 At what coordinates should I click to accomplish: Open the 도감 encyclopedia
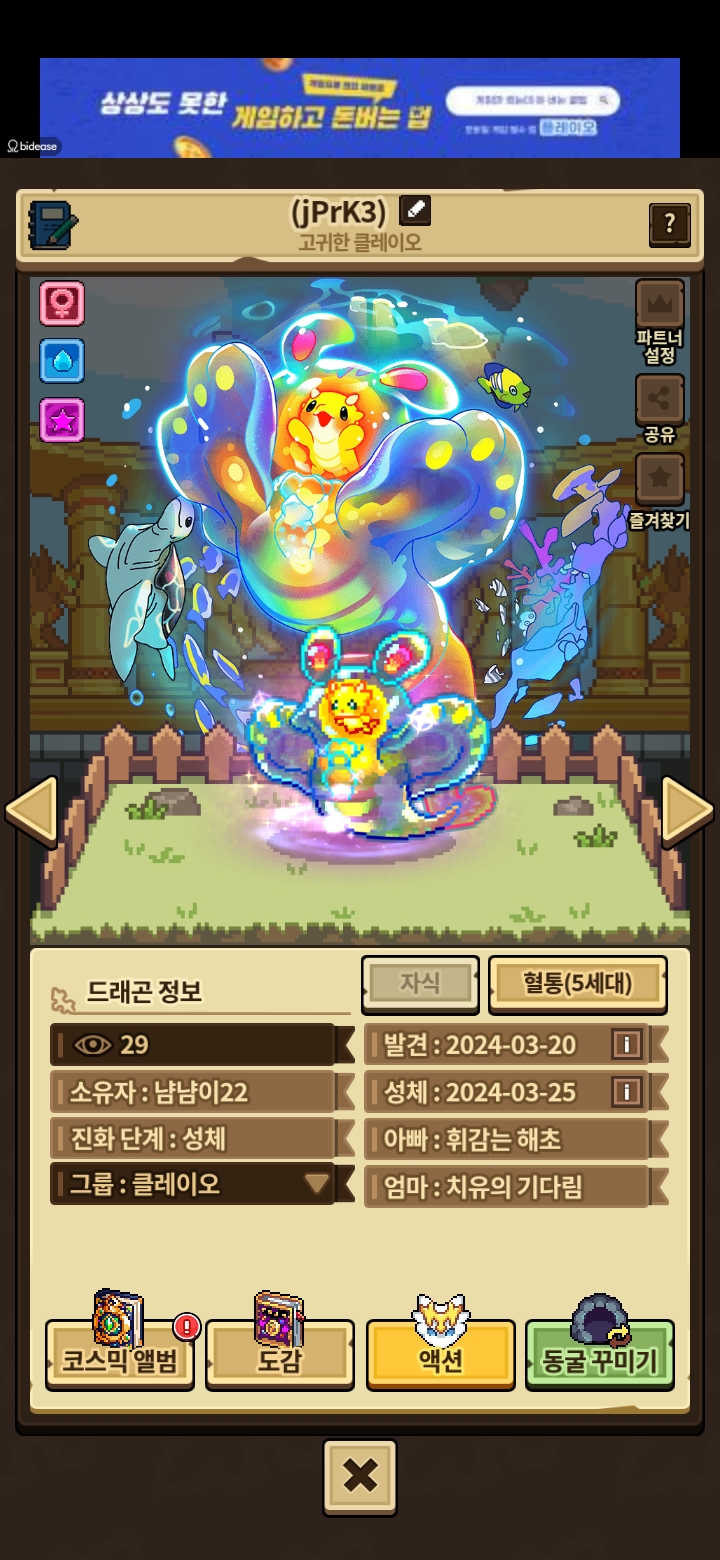(279, 1358)
